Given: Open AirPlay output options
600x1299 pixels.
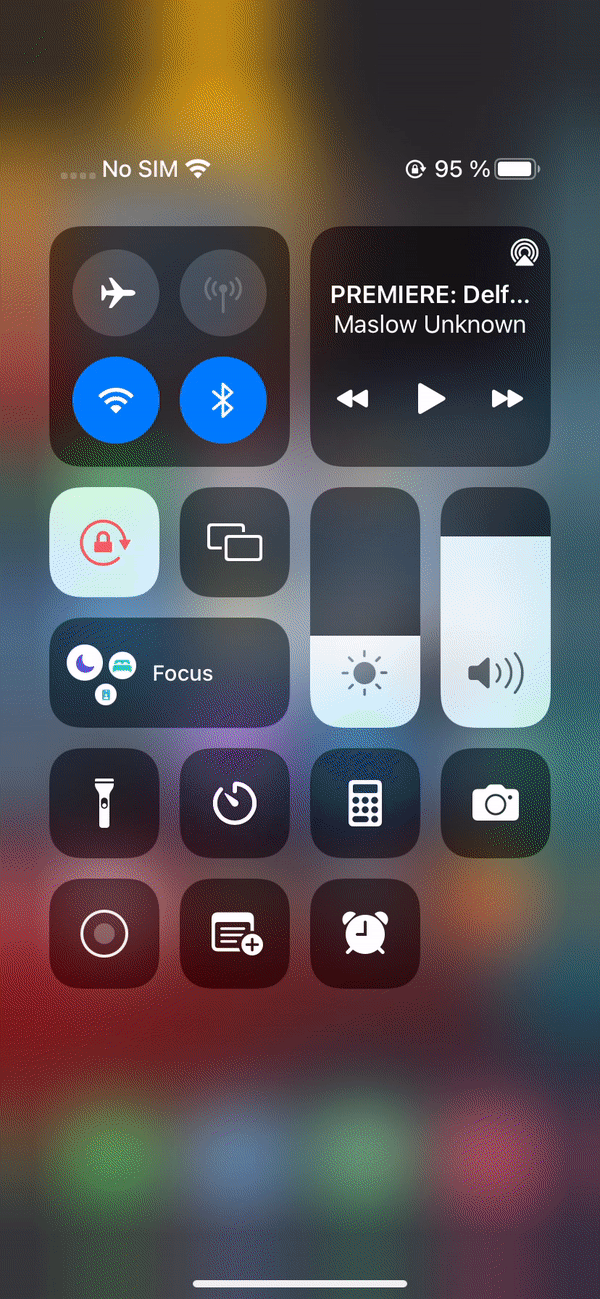Looking at the screenshot, I should (x=522, y=253).
